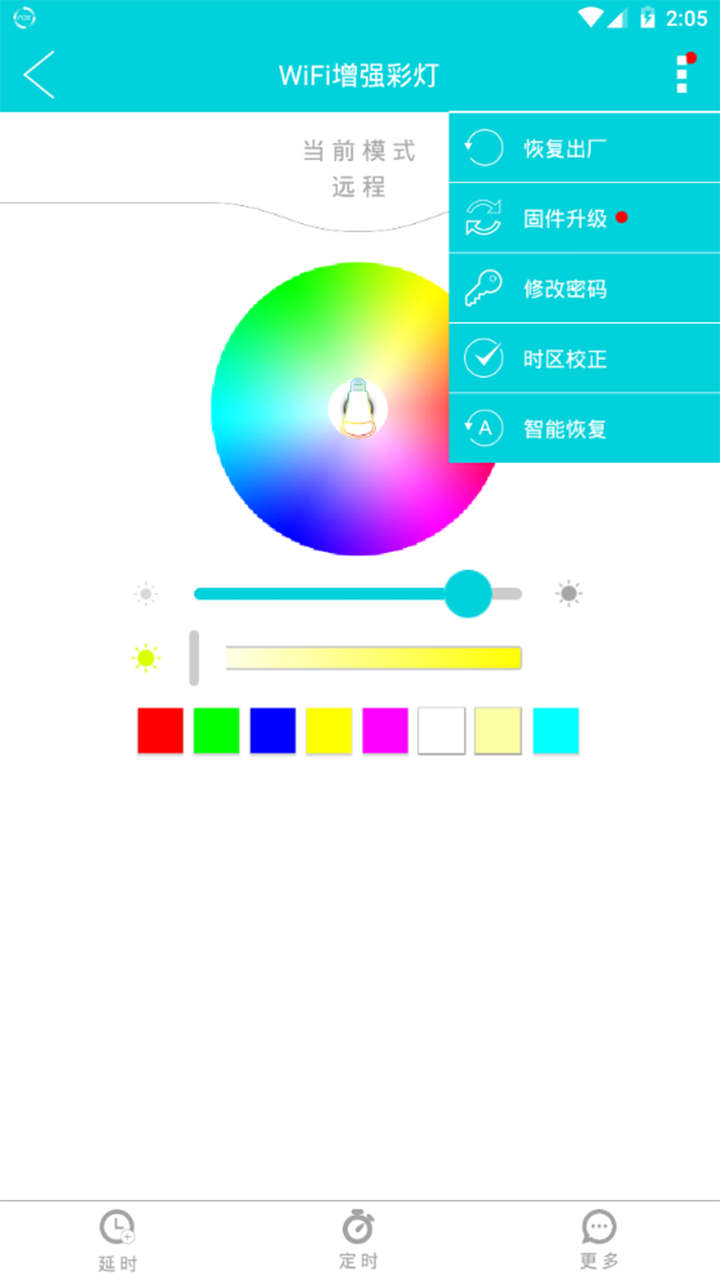Click the dim brightness sun icon
Screen dimensions: 720x1280
tap(145, 593)
